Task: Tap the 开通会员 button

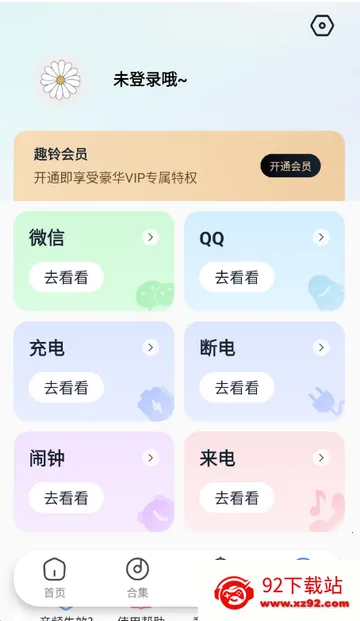Action: [290, 166]
